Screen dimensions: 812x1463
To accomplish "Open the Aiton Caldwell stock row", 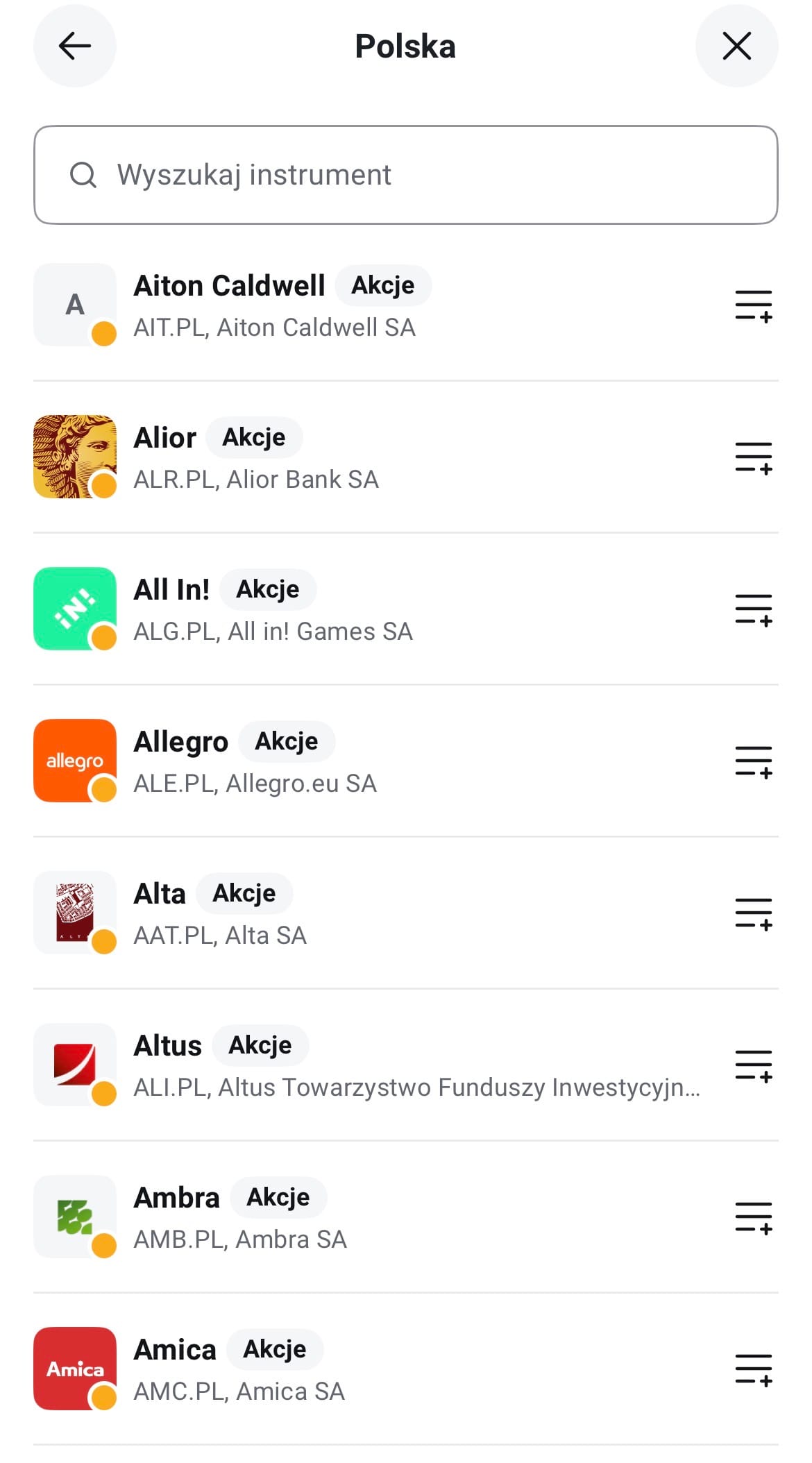I will pos(347,305).
